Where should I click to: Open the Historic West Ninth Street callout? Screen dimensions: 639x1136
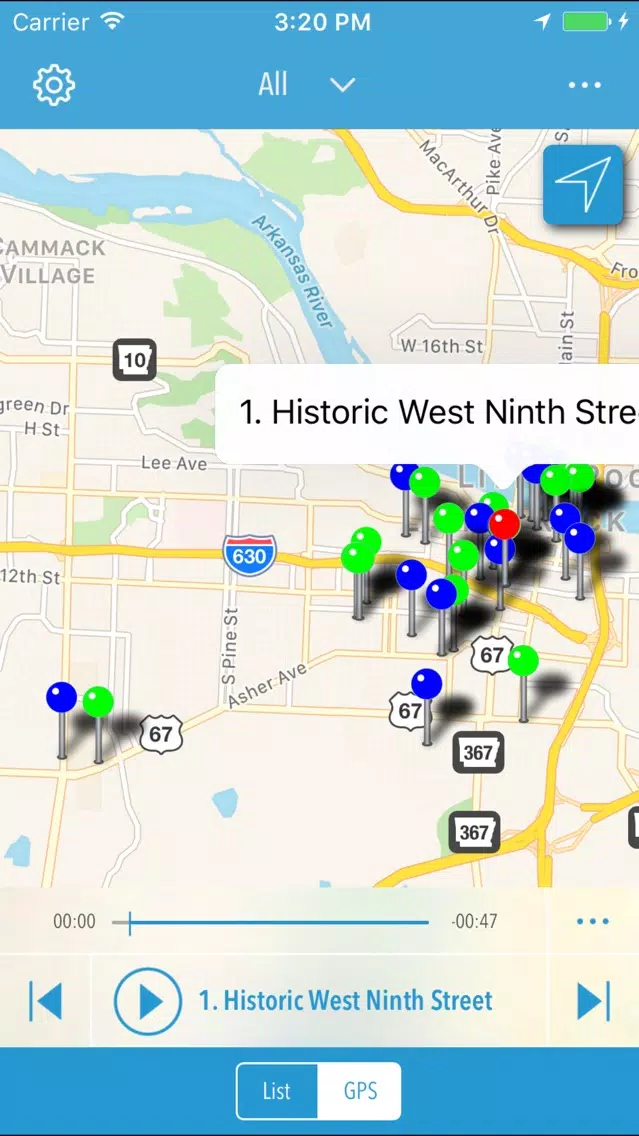(x=427, y=413)
